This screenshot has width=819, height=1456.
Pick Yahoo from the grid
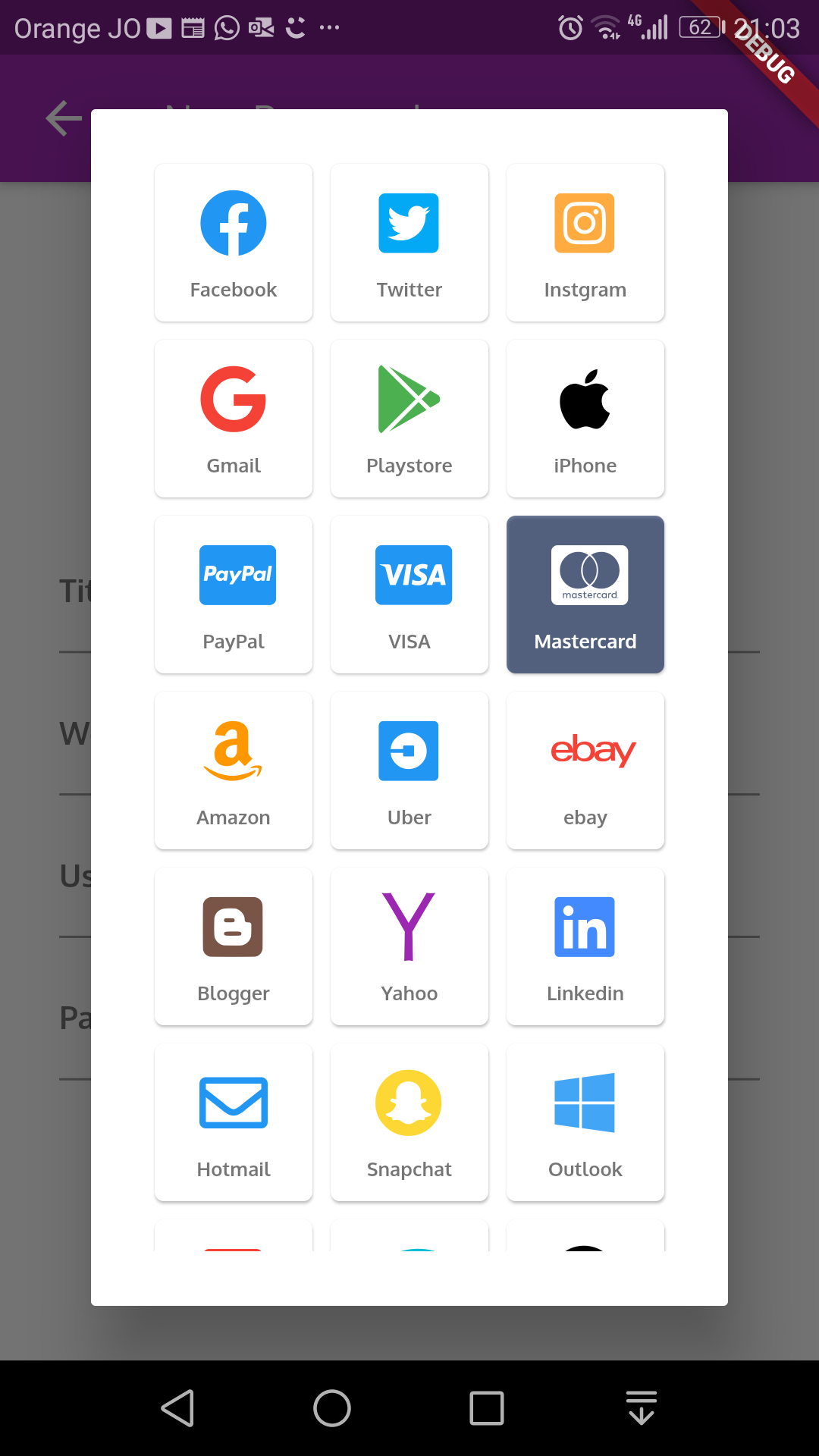point(409,946)
